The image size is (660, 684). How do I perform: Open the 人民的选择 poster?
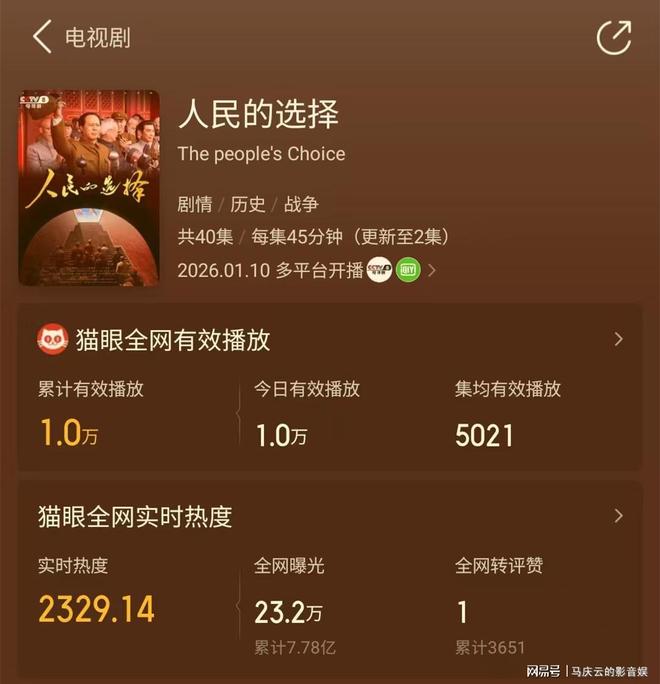[x=89, y=187]
